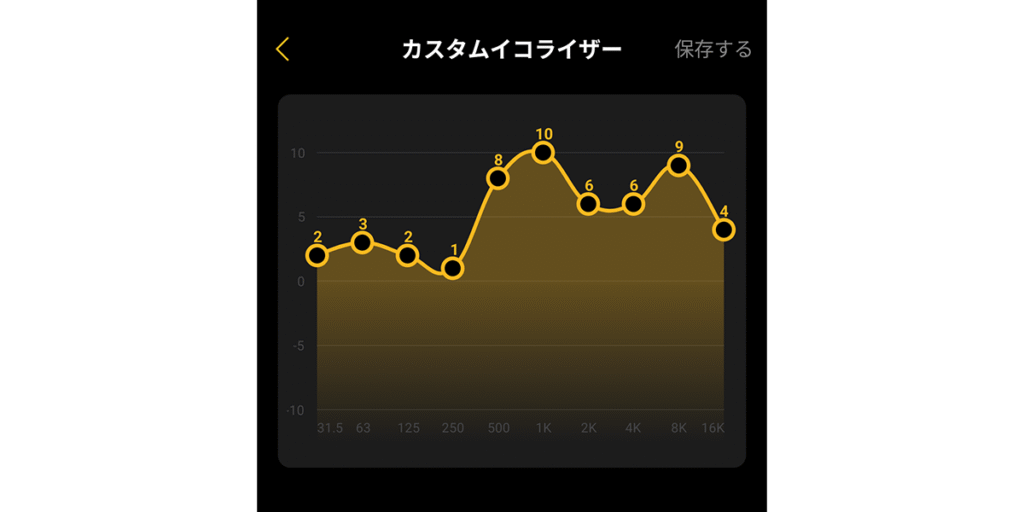Select the 125 Hz band handle
Screen dimensions: 1024x512
point(407,255)
